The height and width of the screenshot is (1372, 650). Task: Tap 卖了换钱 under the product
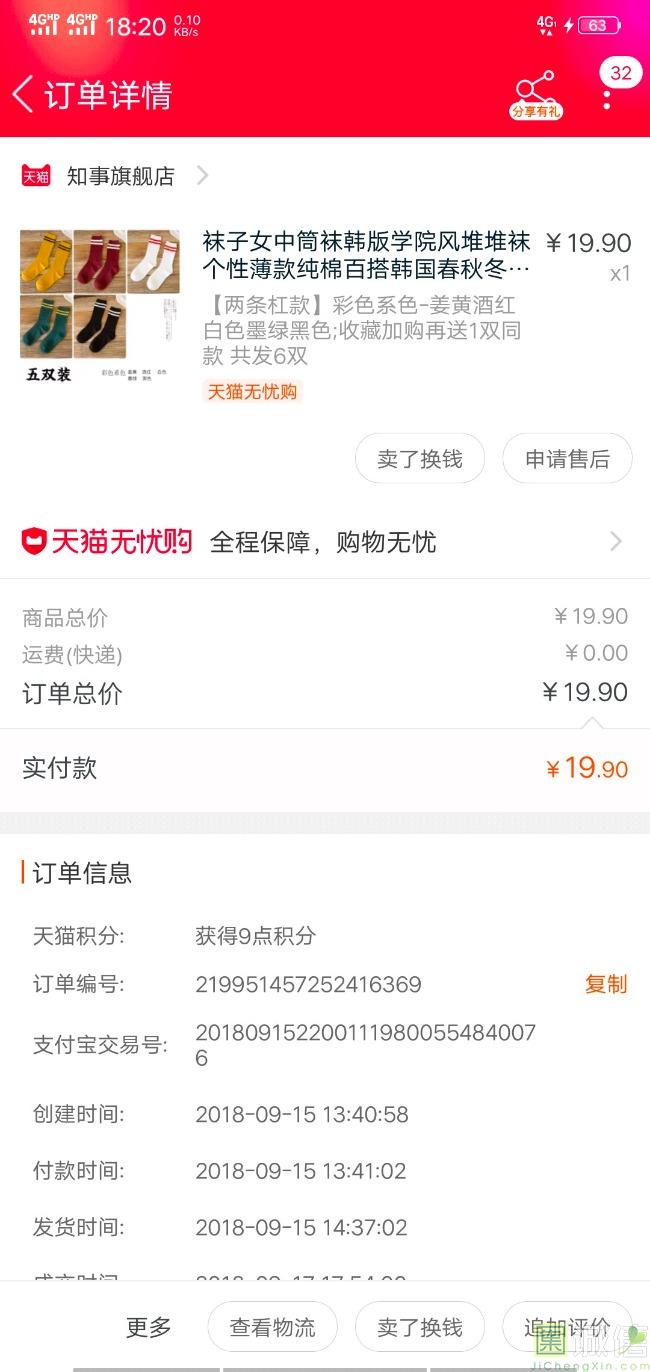[x=420, y=459]
